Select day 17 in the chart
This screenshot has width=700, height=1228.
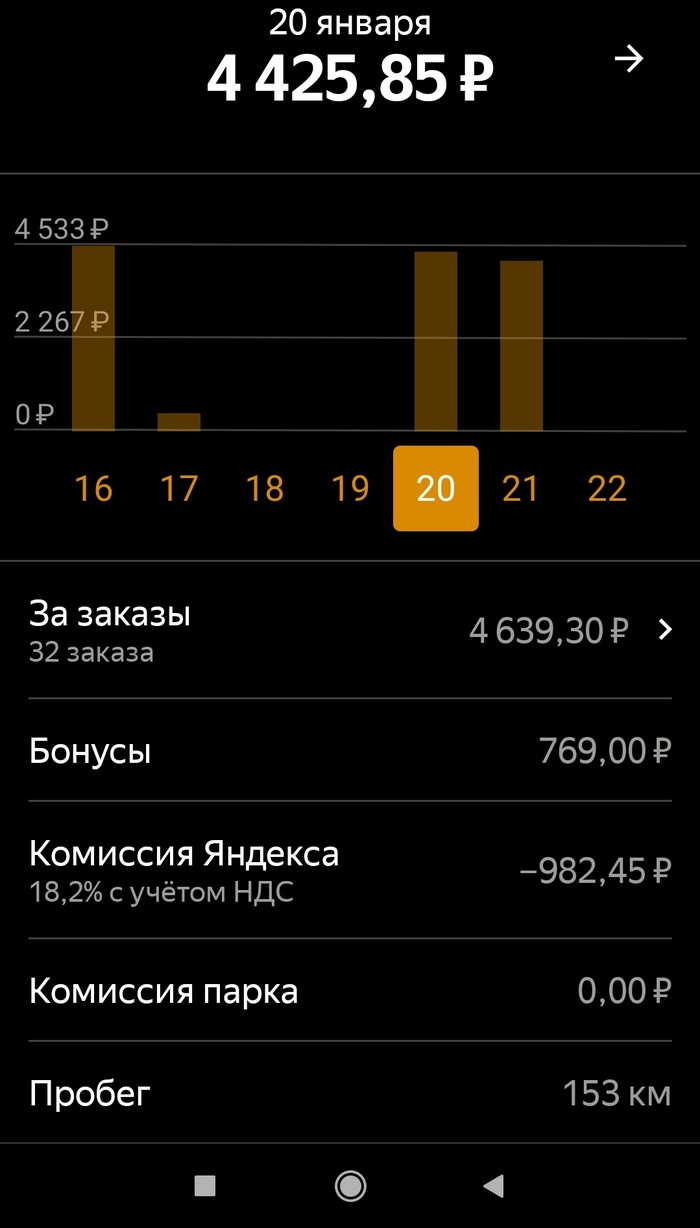179,489
